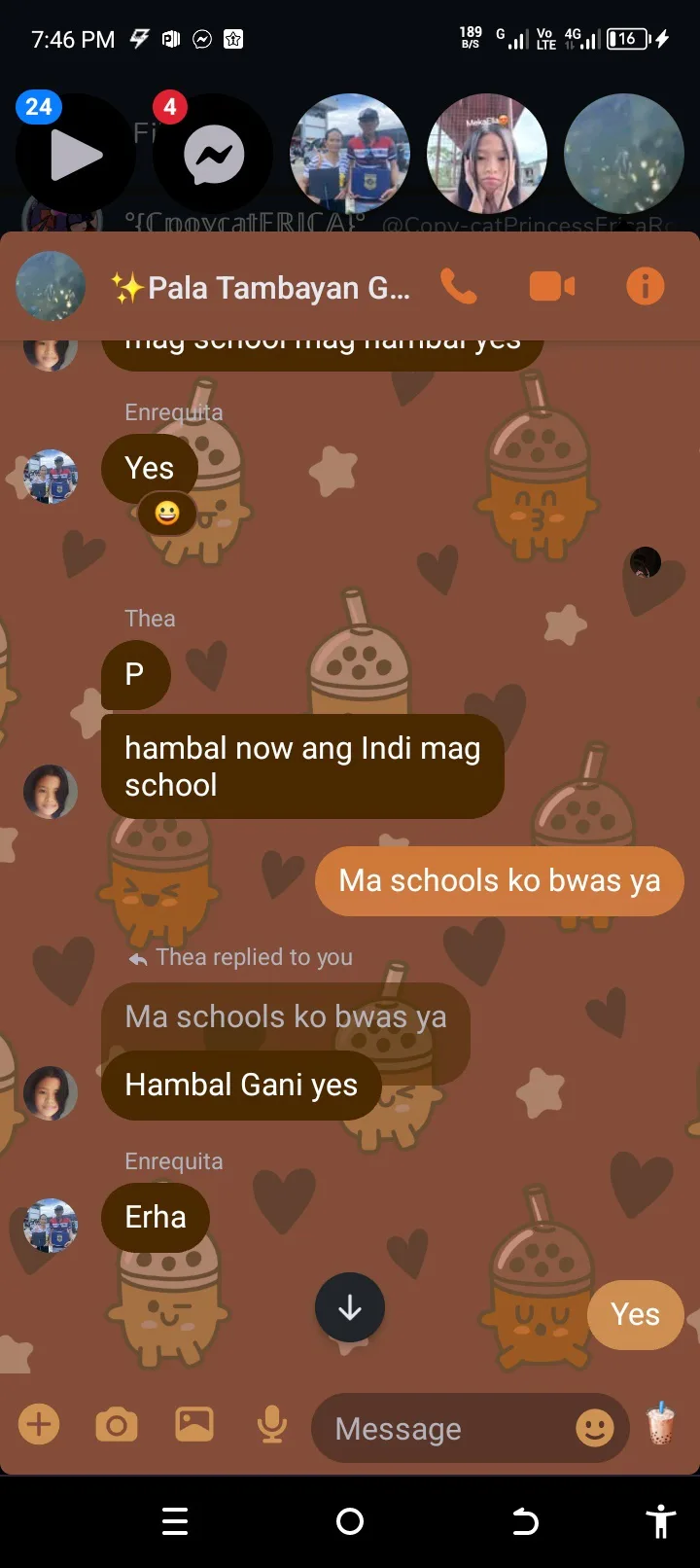Open the replied message "Ma schools ko bwas ya"
Screen dimensions: 700x1568
point(286,1016)
